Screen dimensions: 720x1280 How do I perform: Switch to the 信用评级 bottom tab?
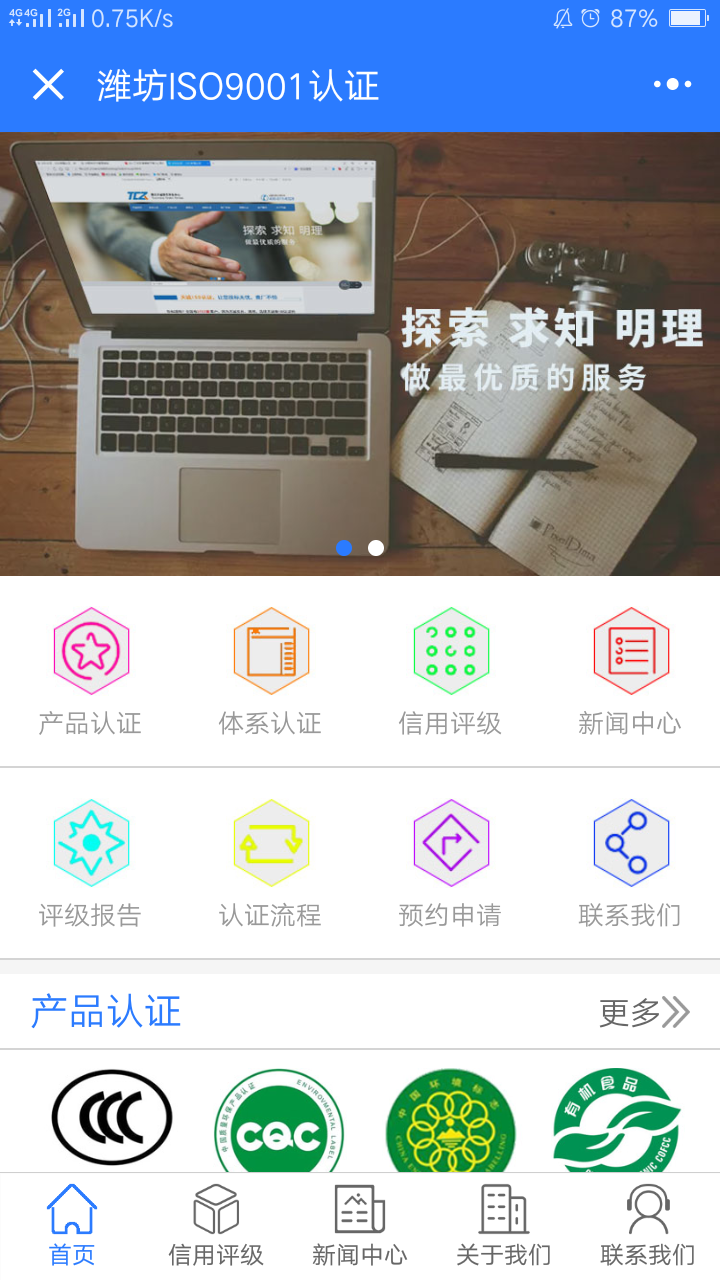[216, 1226]
